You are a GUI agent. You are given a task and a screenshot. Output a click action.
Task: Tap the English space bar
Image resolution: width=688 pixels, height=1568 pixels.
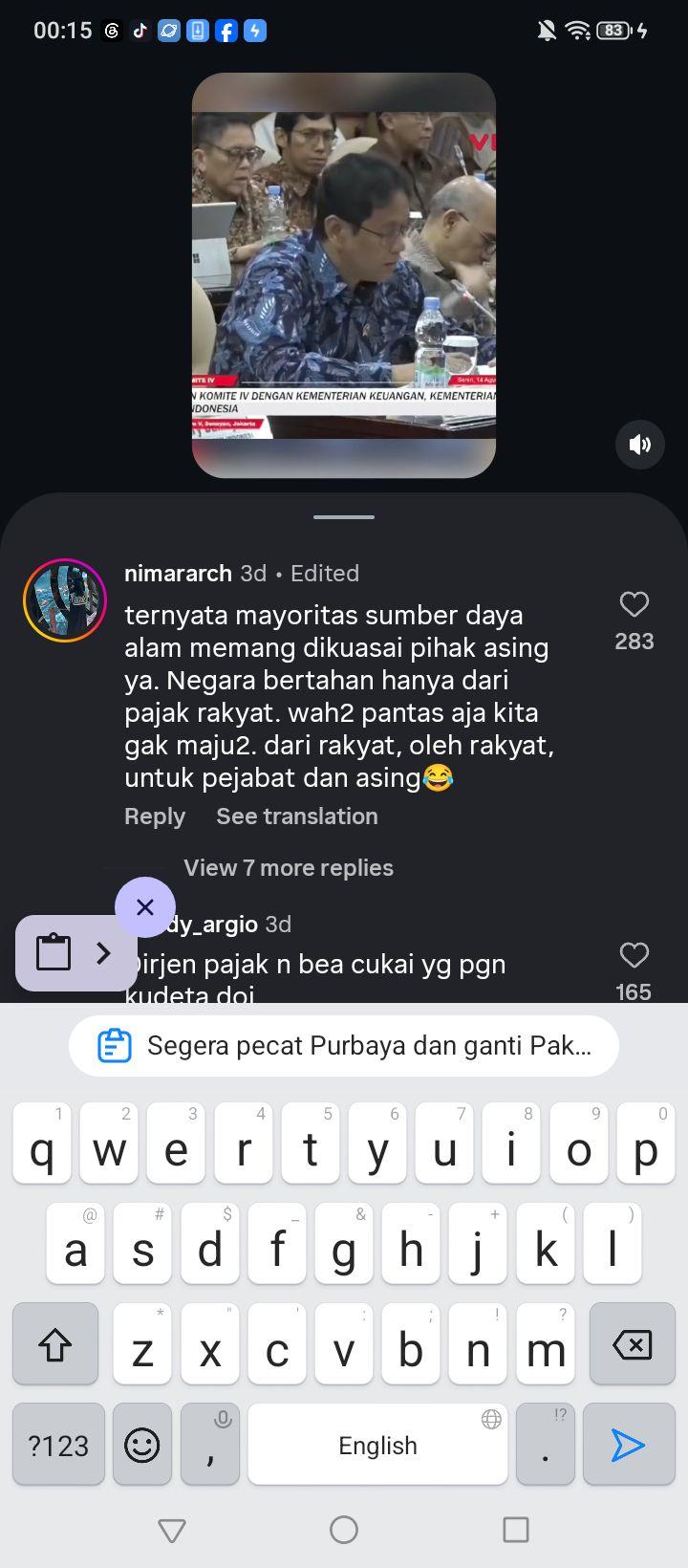377,1445
